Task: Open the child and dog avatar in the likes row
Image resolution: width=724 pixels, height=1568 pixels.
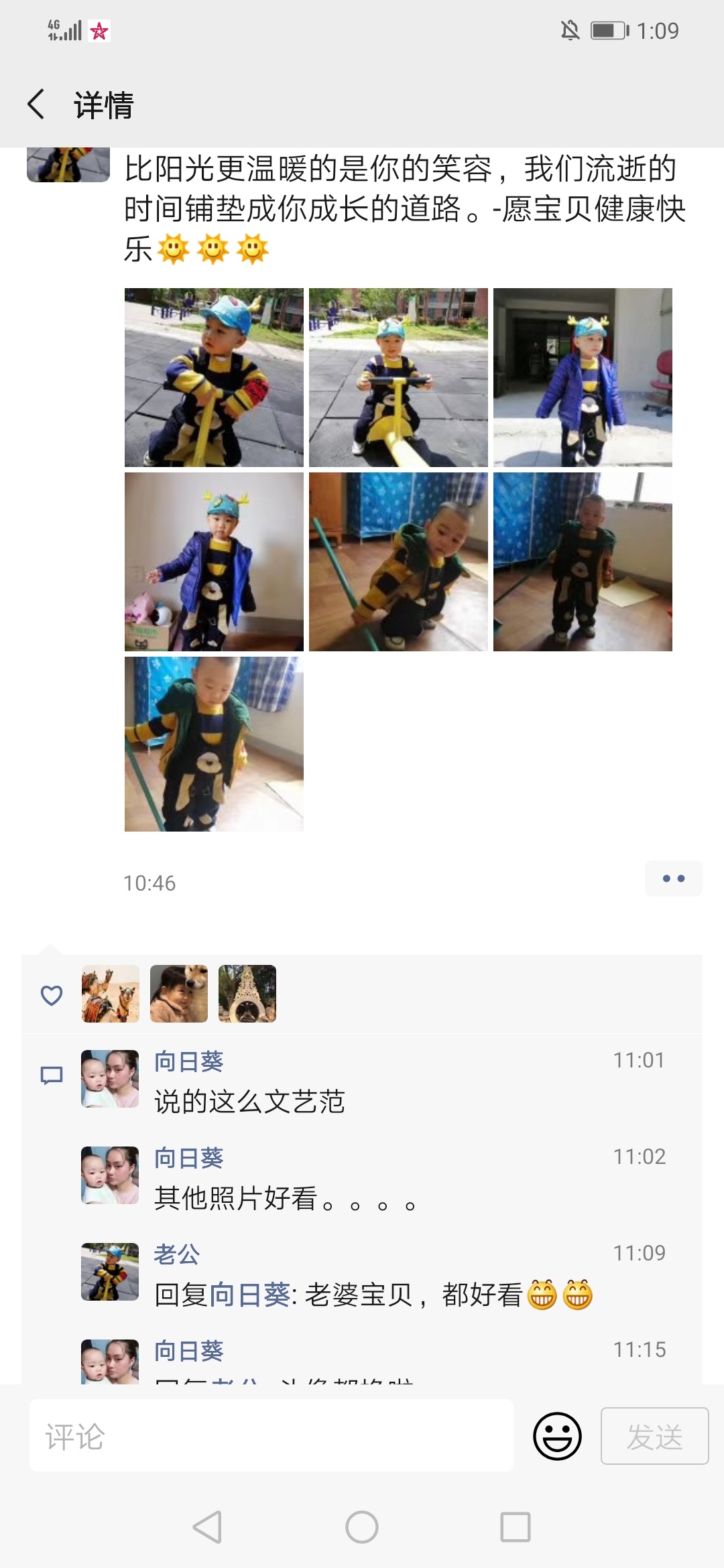Action: 179,994
